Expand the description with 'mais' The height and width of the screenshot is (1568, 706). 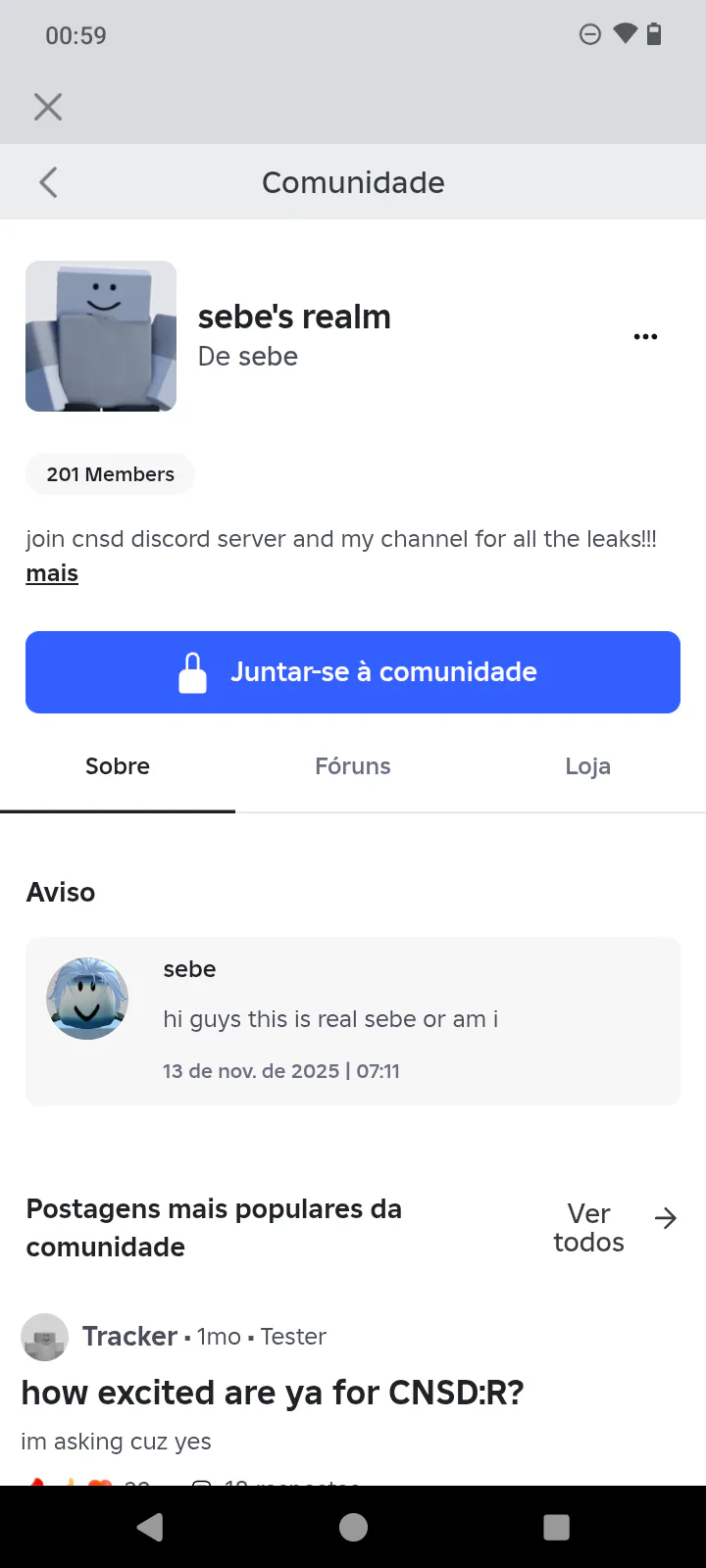[52, 573]
